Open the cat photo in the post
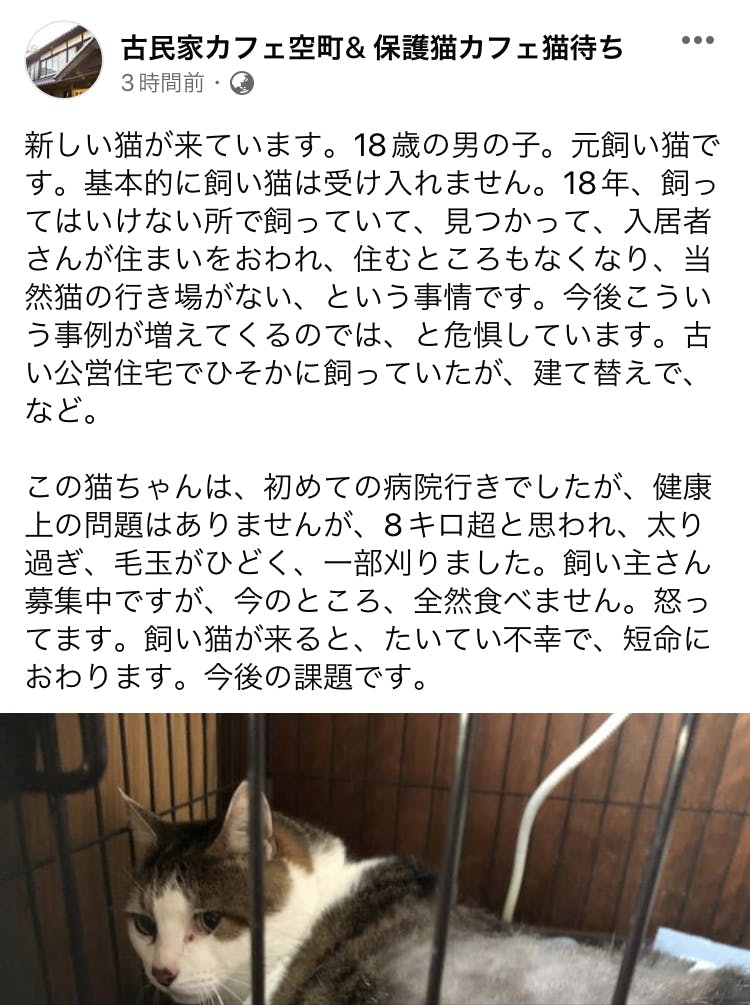The height and width of the screenshot is (1005, 750). tap(375, 858)
